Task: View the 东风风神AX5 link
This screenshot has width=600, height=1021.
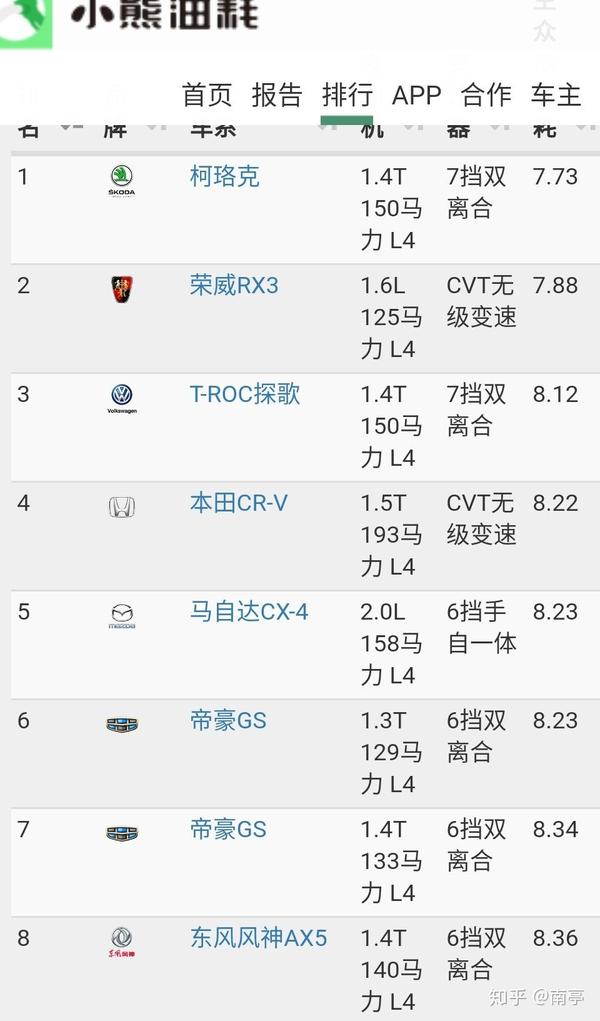Action: click(258, 939)
